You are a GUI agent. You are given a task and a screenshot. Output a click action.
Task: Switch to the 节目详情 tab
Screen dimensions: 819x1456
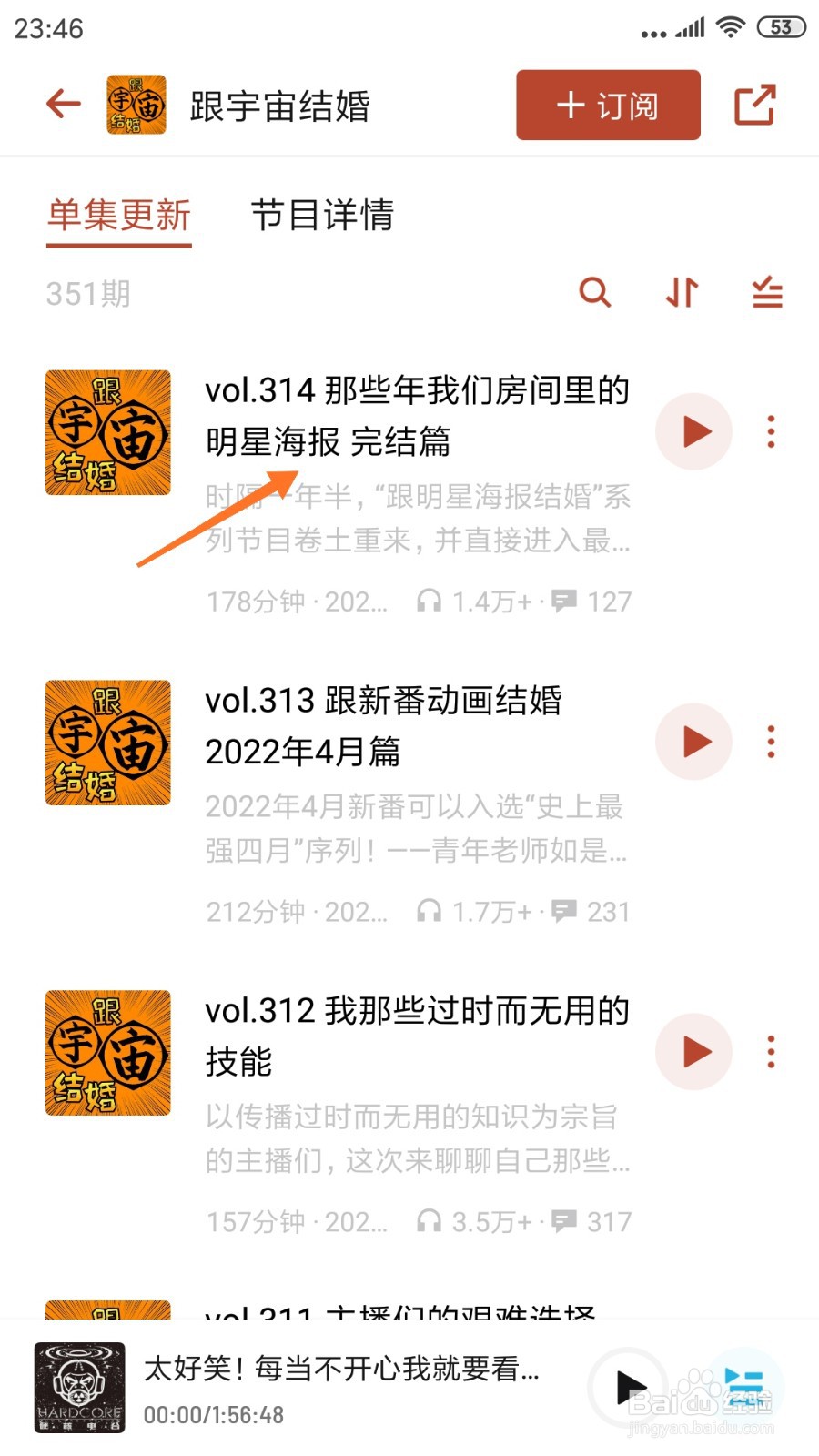tap(322, 216)
